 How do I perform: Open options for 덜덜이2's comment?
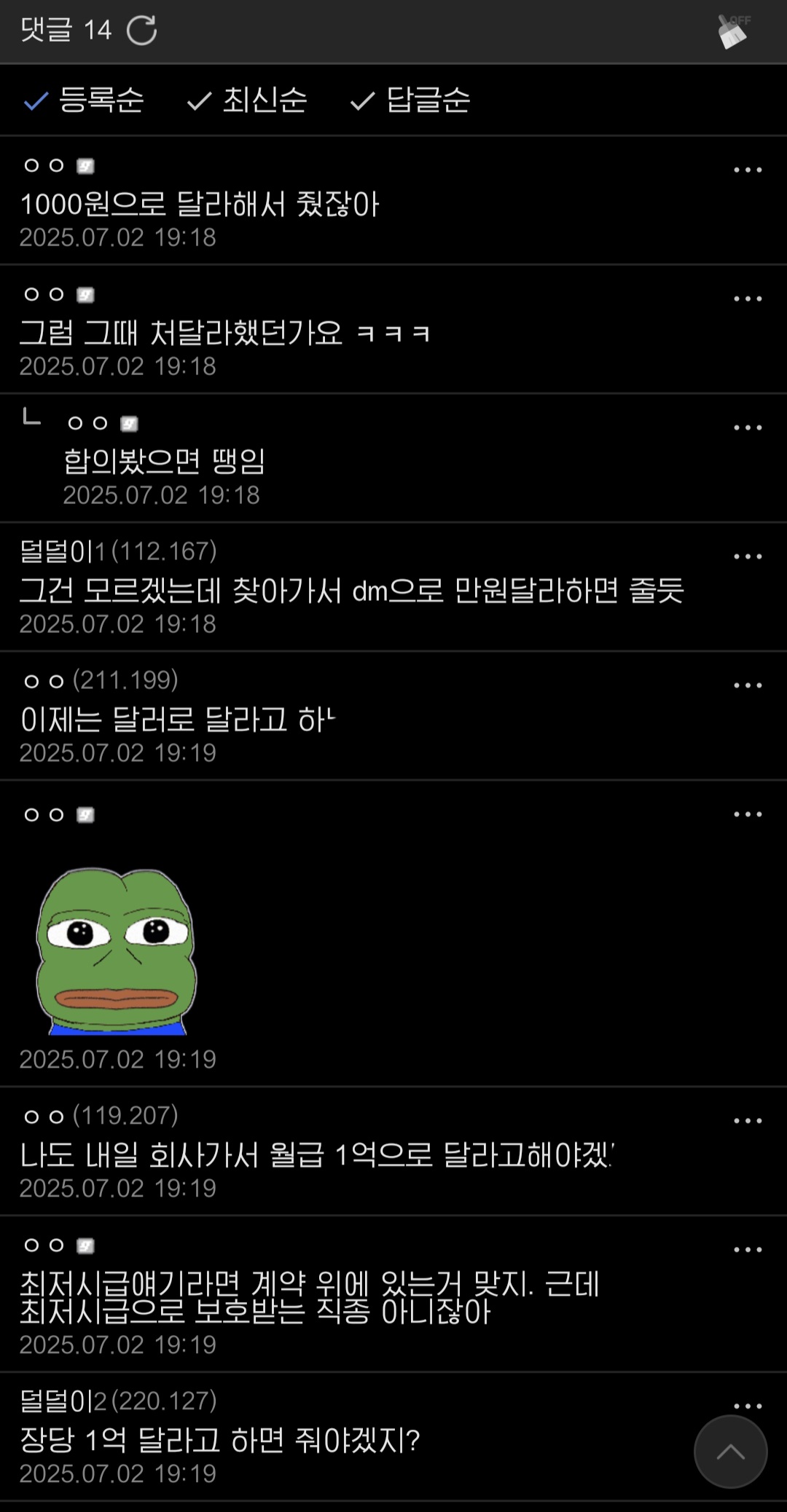tap(748, 1406)
